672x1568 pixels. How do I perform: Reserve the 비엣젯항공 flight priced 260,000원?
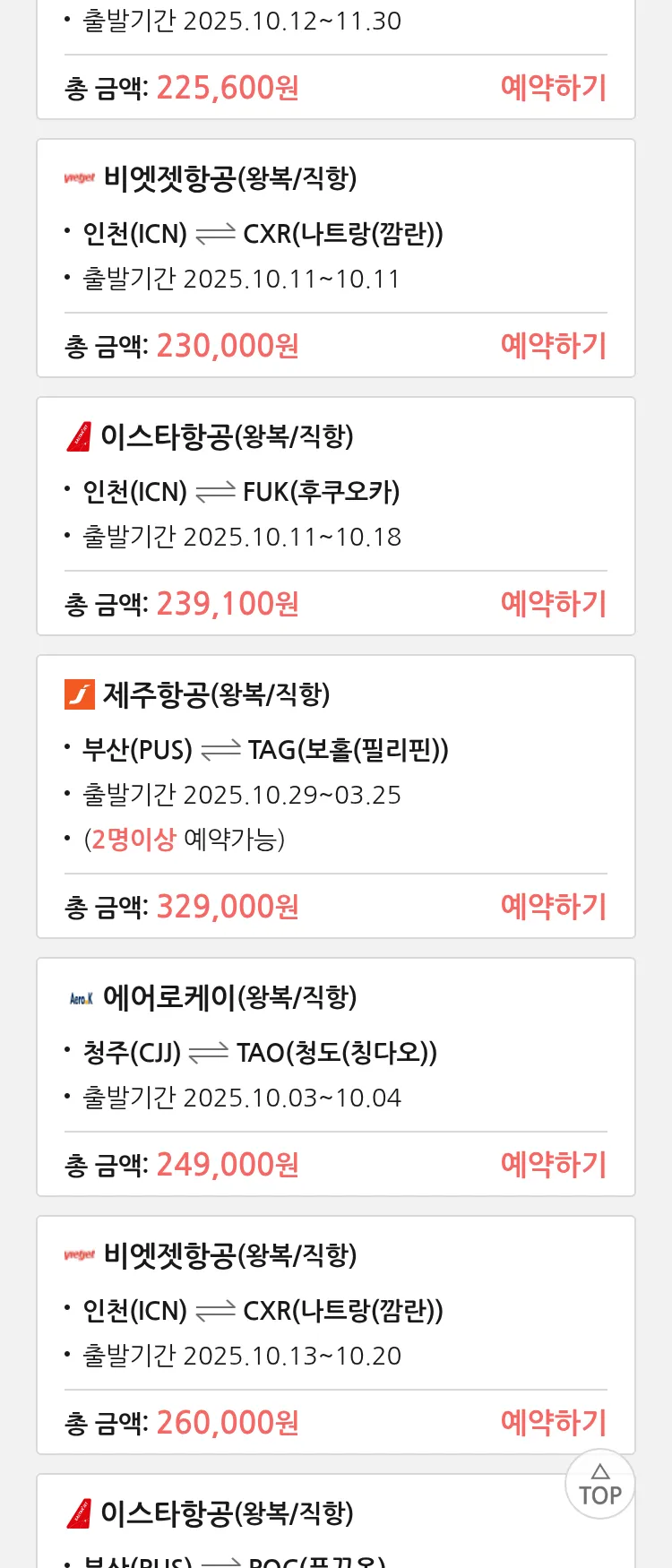coord(553,1423)
